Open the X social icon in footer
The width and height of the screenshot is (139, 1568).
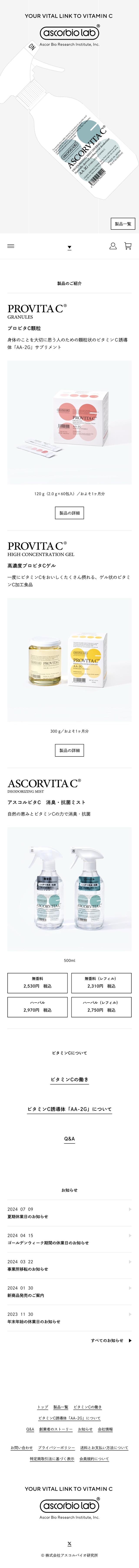click(x=69, y=1544)
